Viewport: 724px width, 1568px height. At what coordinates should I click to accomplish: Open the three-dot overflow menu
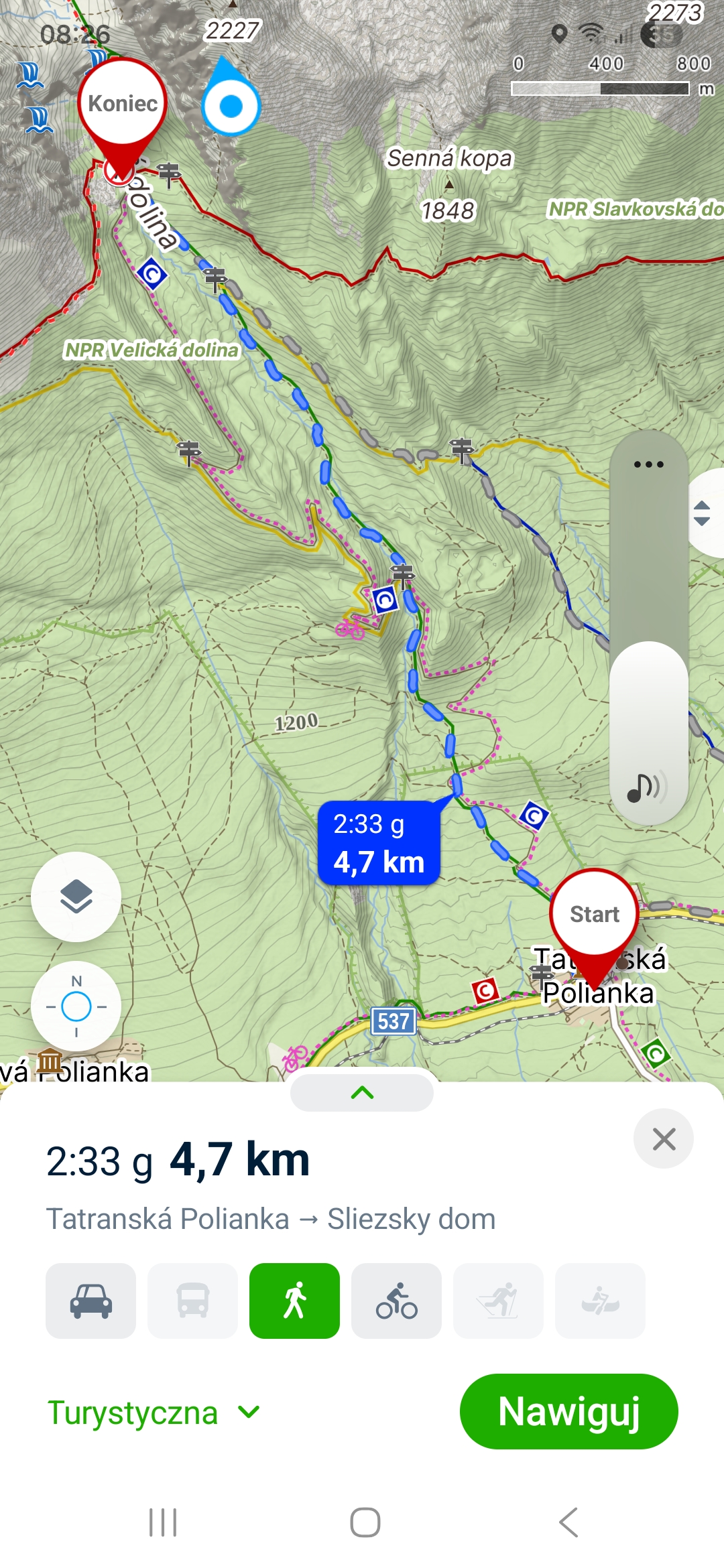tap(648, 464)
